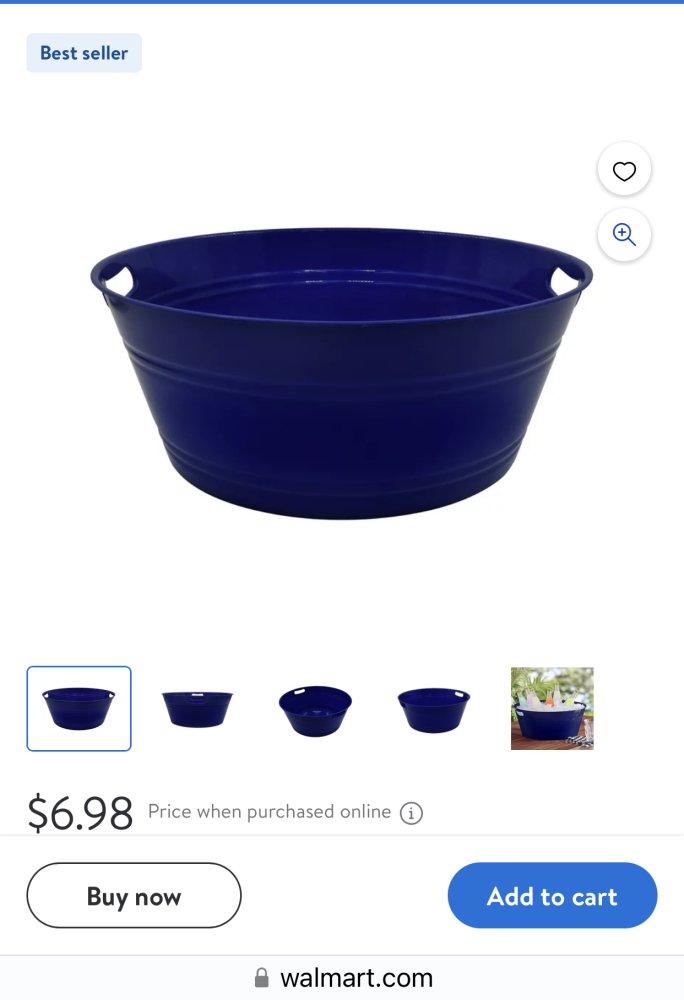View the fourth thumbnail showing the tub's handles

point(434,708)
